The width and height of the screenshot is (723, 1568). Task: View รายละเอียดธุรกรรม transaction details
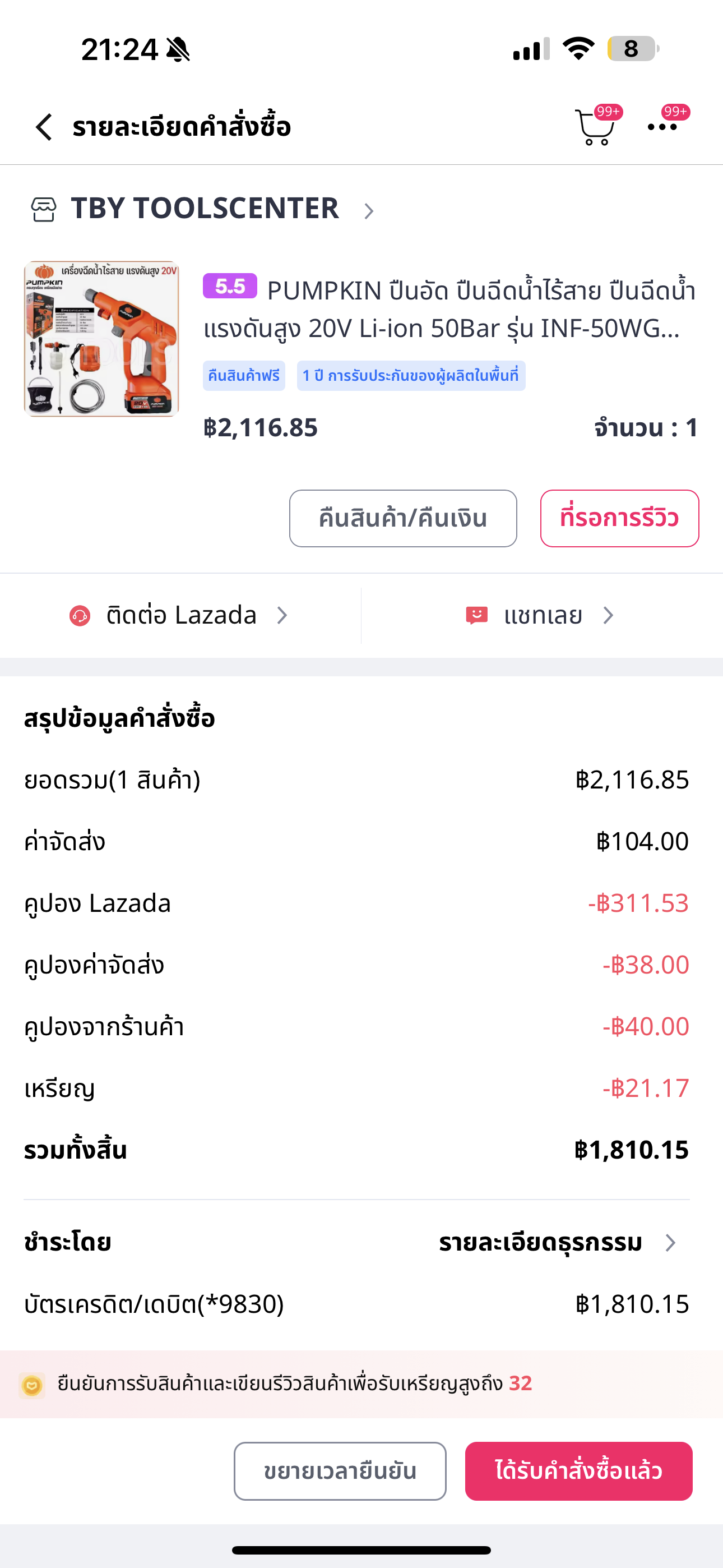pos(557,1242)
